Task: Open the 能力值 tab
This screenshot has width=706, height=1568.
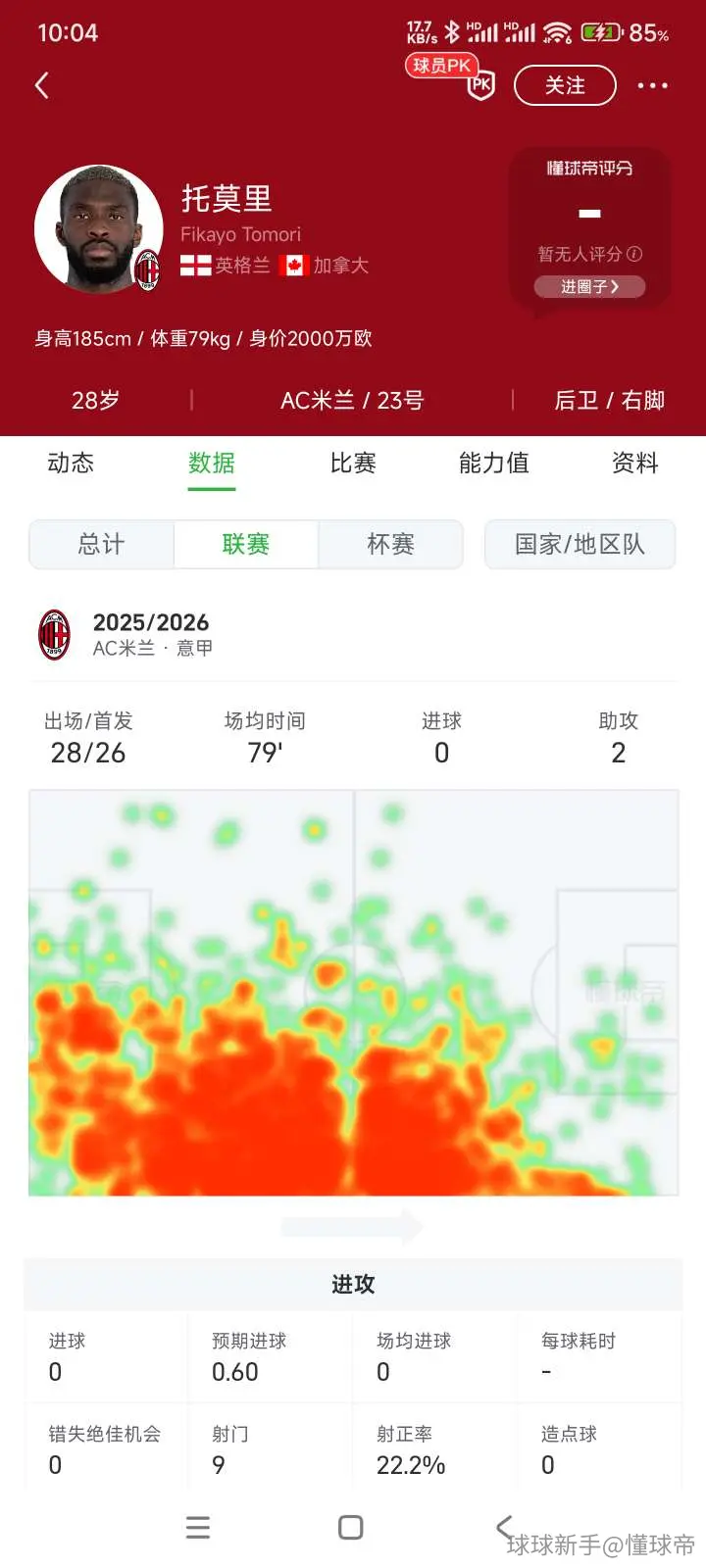Action: tap(494, 463)
